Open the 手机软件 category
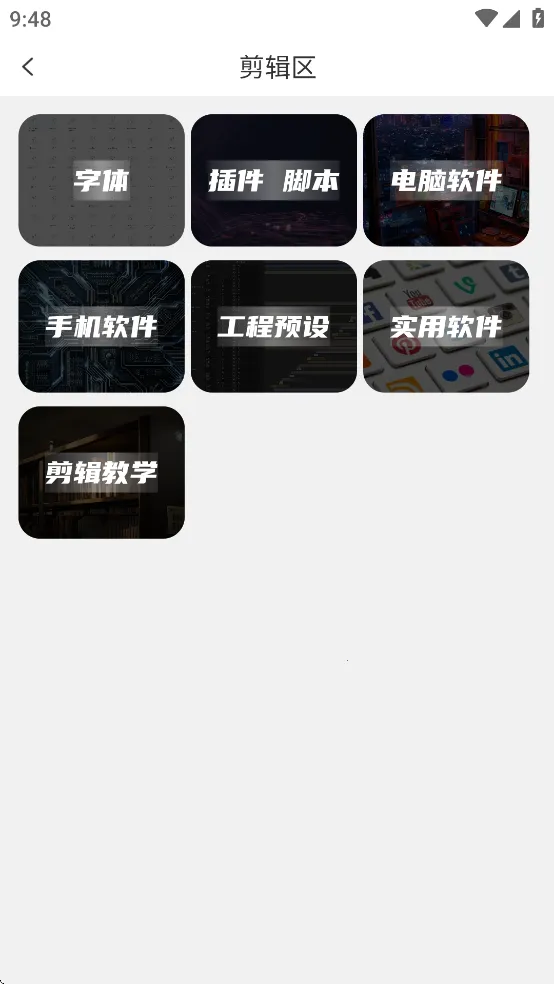This screenshot has width=554, height=984. 102,326
